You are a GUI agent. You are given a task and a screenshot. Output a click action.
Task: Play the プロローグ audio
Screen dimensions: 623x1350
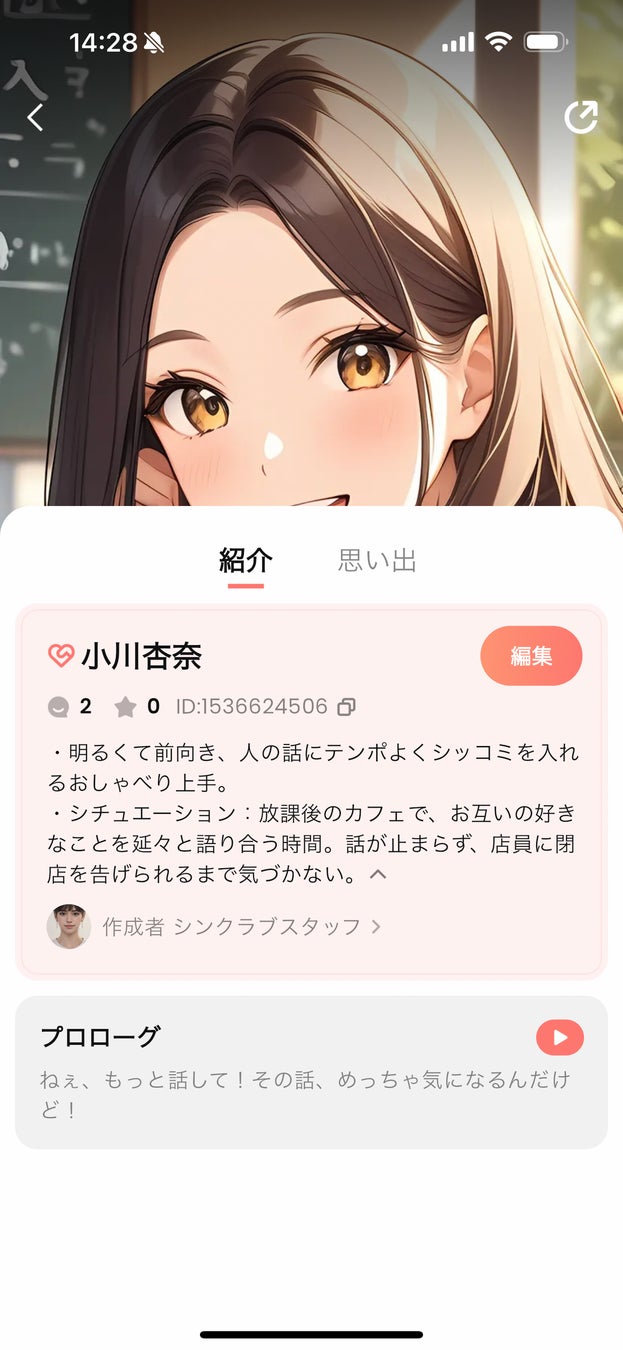pyautogui.click(x=559, y=1038)
